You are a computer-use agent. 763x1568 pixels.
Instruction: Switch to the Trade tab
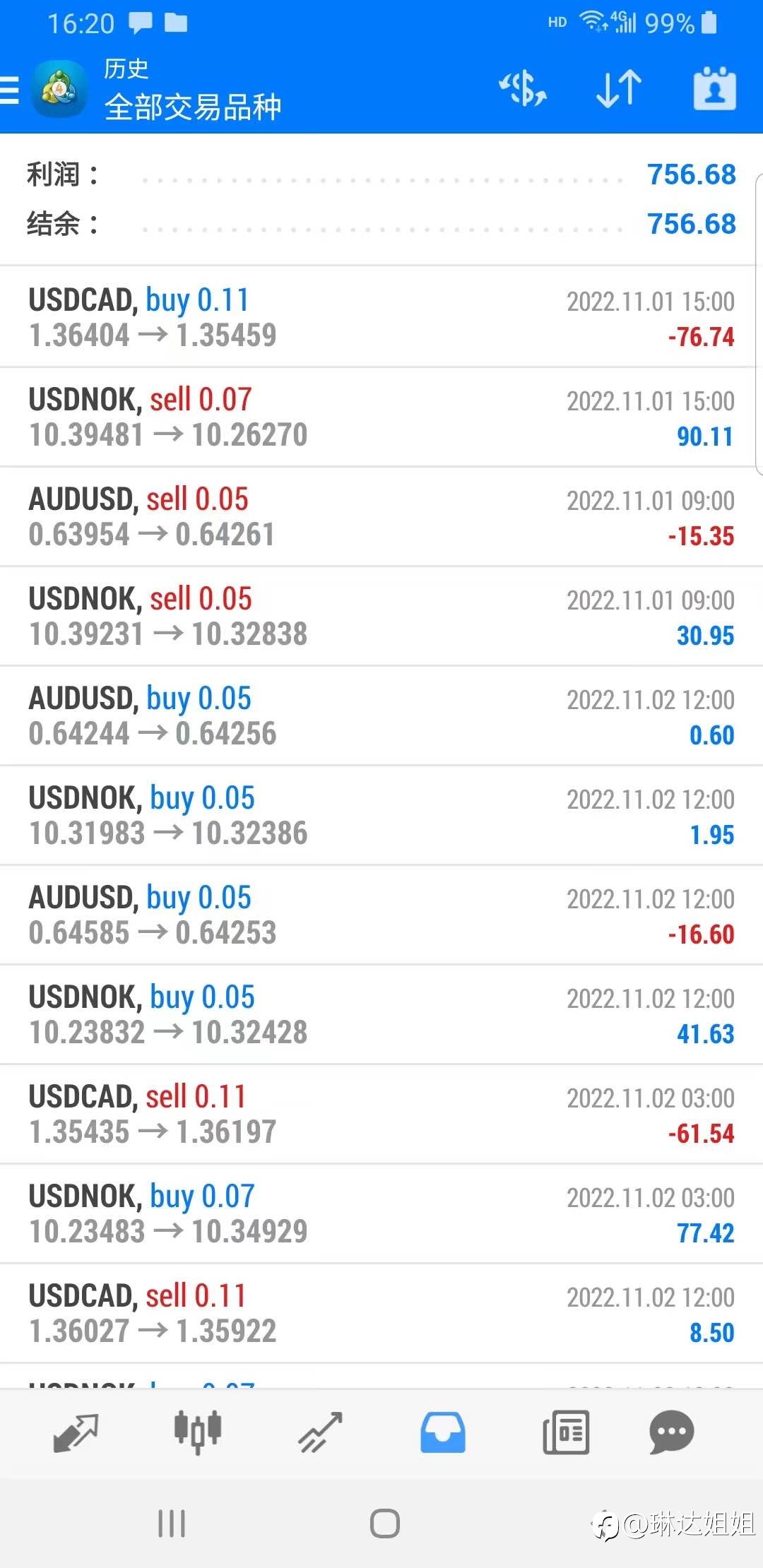[320, 1432]
